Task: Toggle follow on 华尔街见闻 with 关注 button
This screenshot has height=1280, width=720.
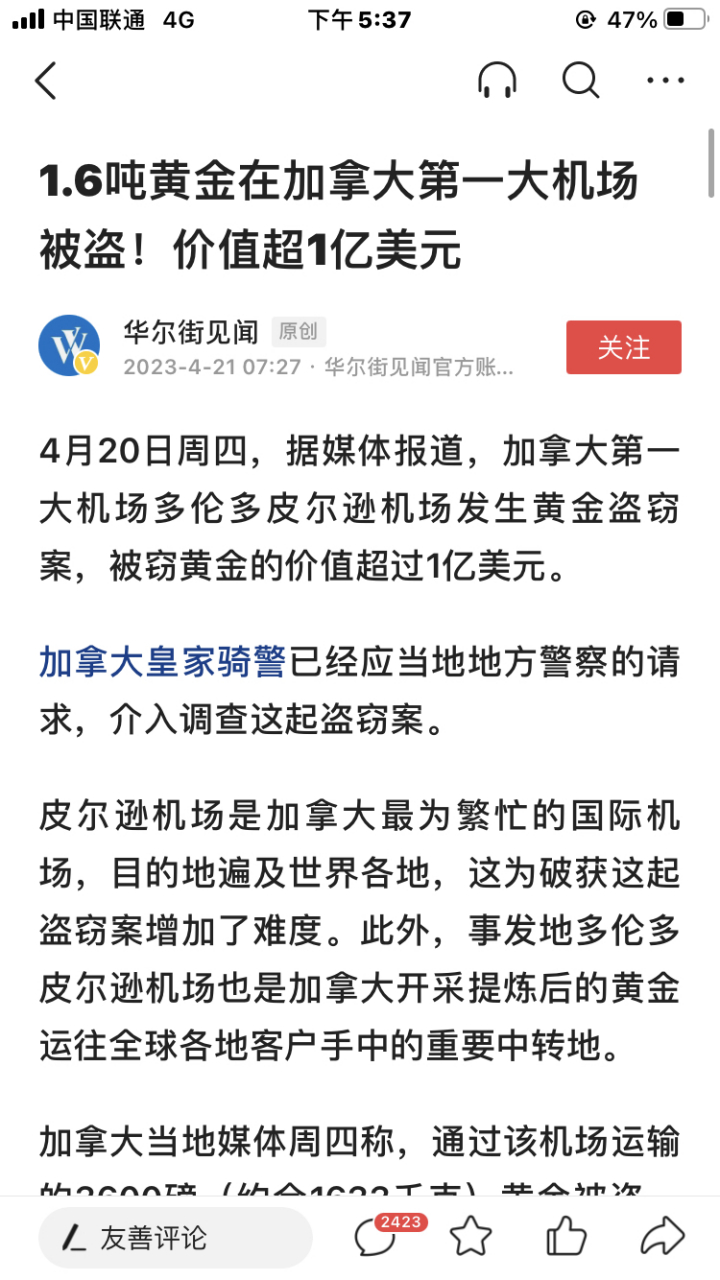Action: point(623,347)
